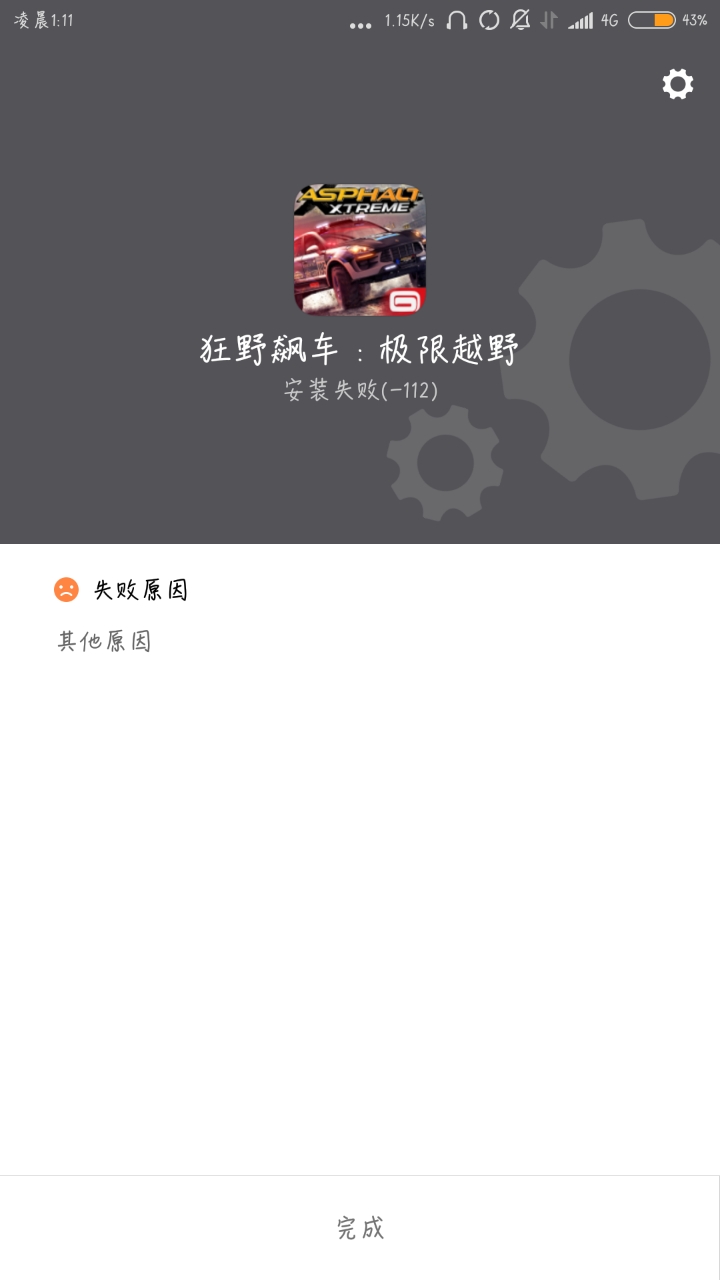Tap the 完成 button to finish

pos(360,1228)
